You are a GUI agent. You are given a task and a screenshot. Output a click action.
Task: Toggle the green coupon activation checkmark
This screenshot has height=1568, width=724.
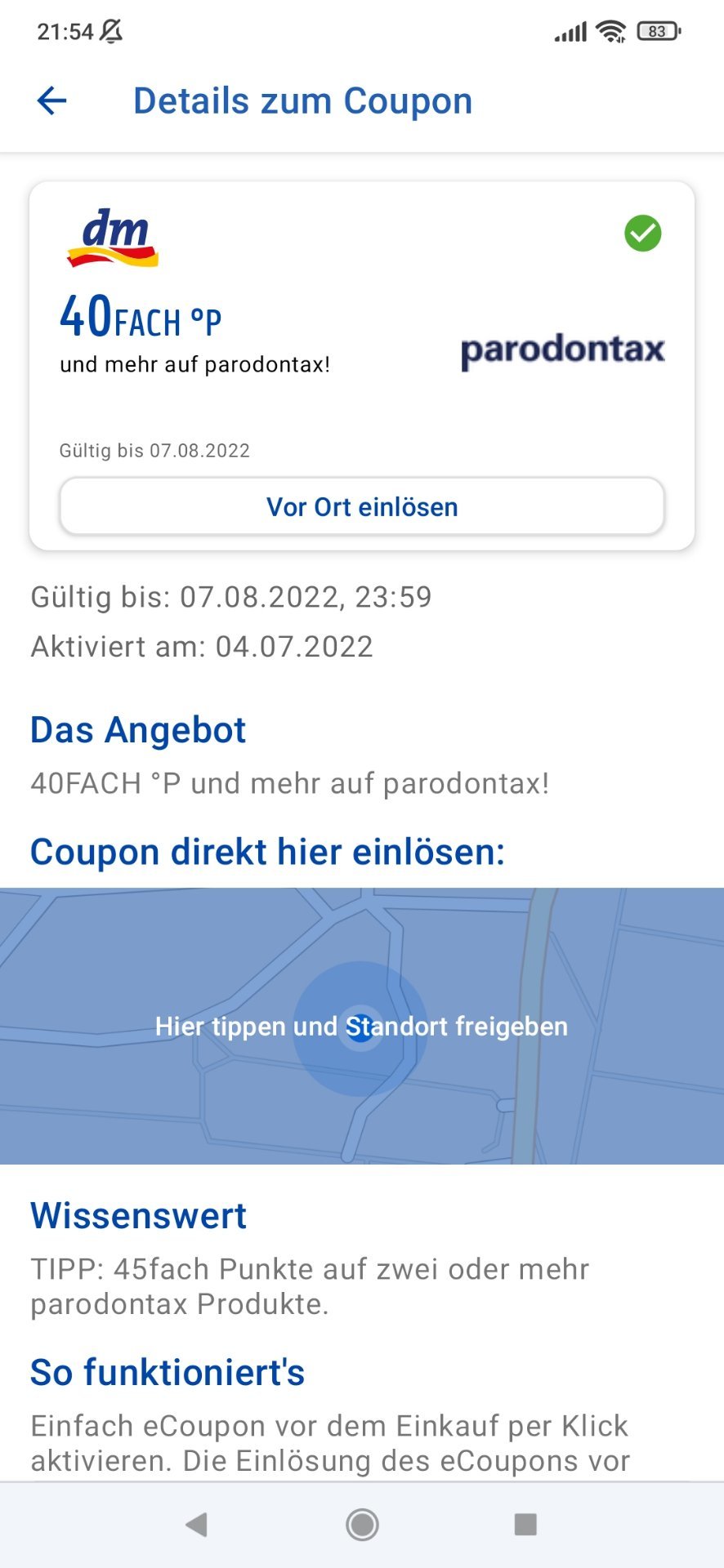coord(643,234)
